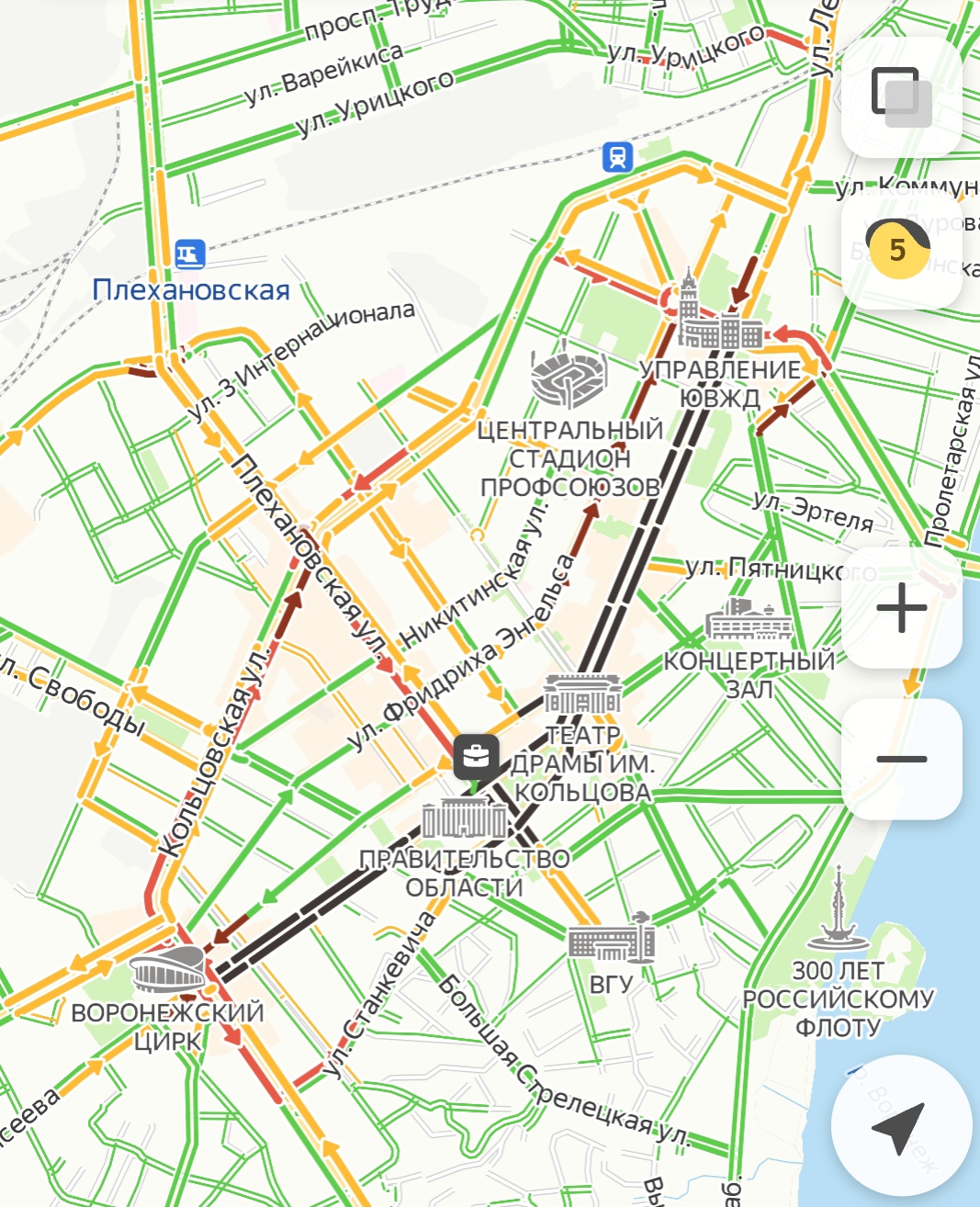Viewport: 980px width, 1207px height.
Task: Zoom in with the plus button
Action: 901,608
